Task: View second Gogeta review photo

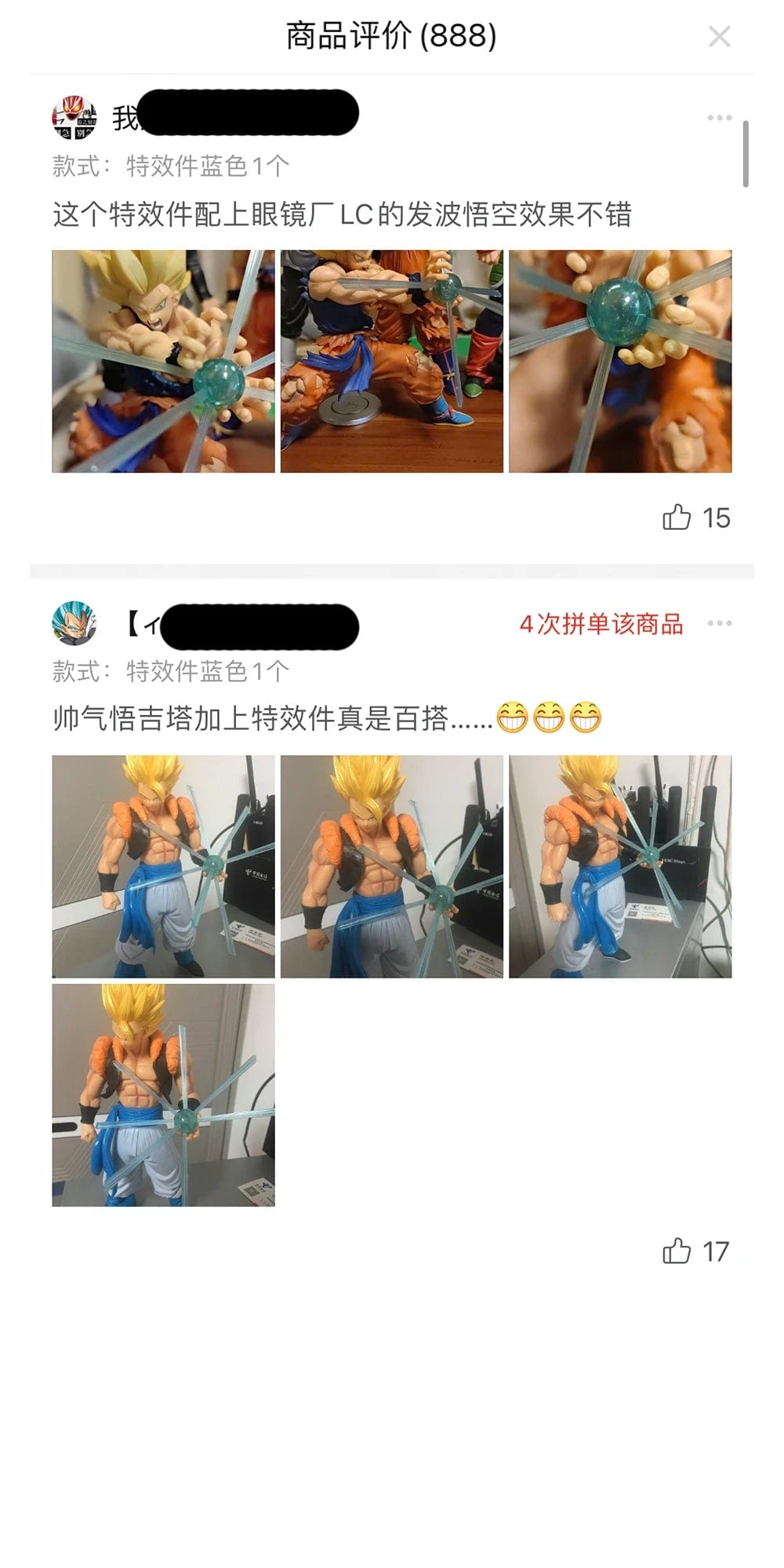Action: tap(392, 866)
